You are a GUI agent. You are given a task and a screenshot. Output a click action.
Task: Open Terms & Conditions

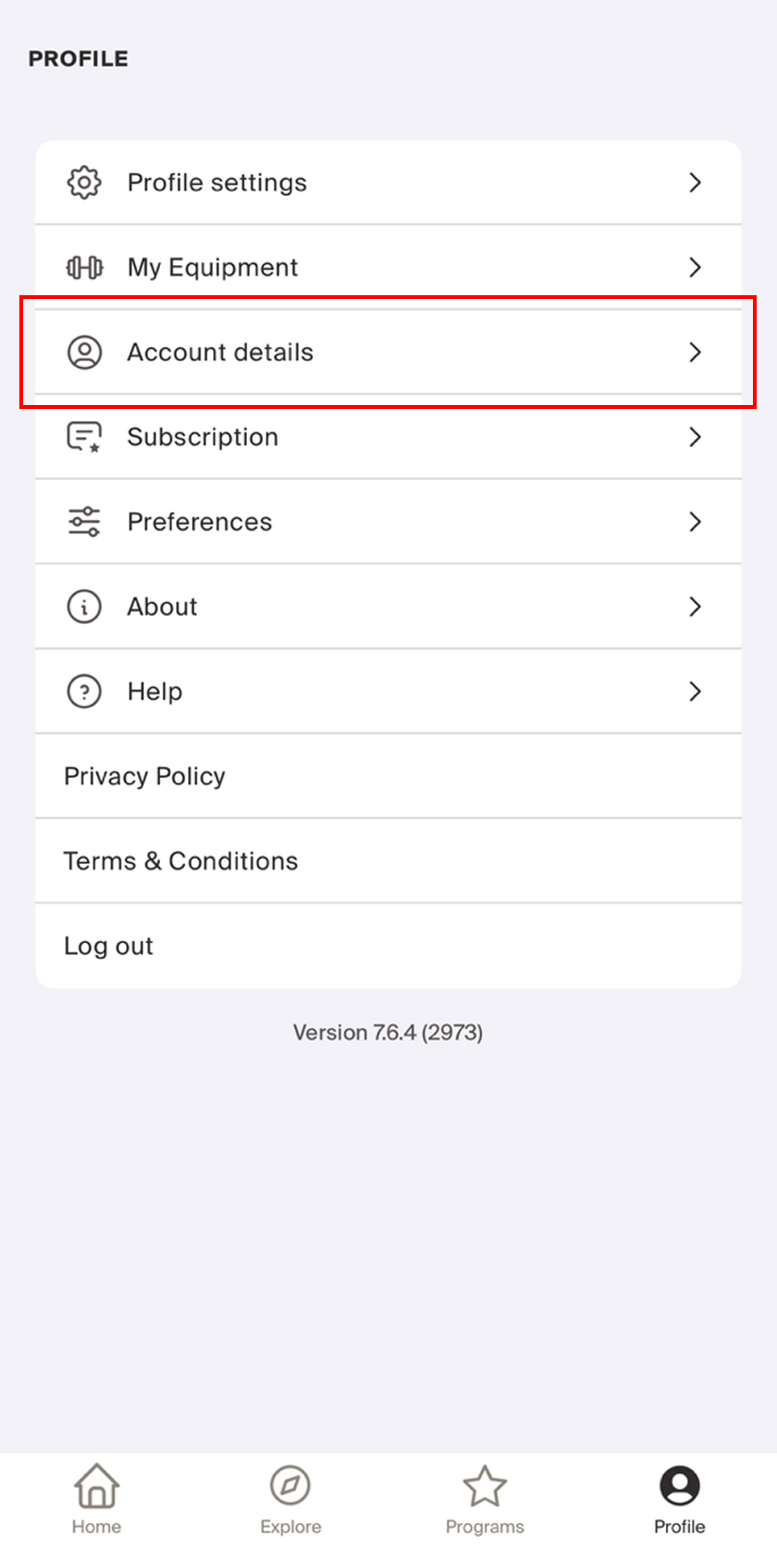click(388, 861)
